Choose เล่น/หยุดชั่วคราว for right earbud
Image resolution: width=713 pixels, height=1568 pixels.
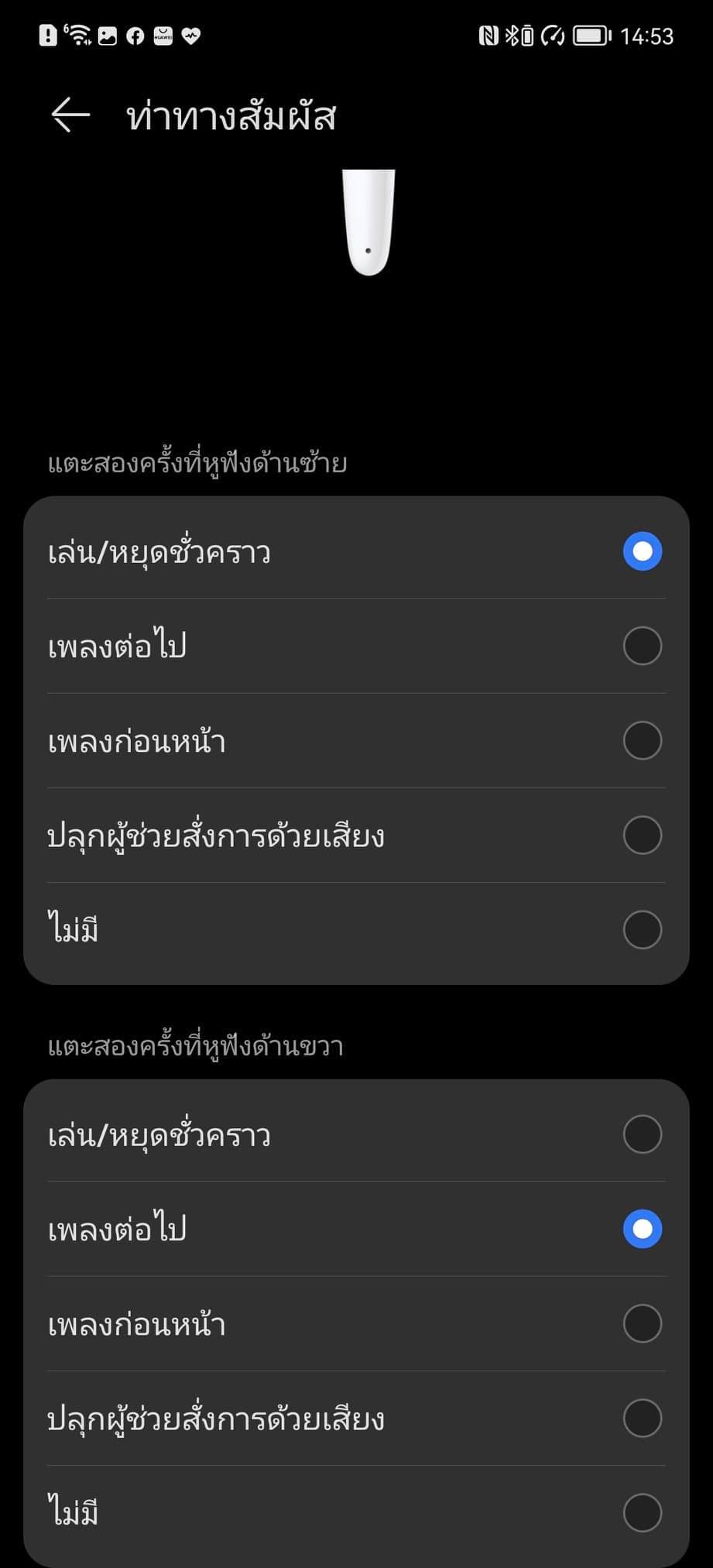642,1134
